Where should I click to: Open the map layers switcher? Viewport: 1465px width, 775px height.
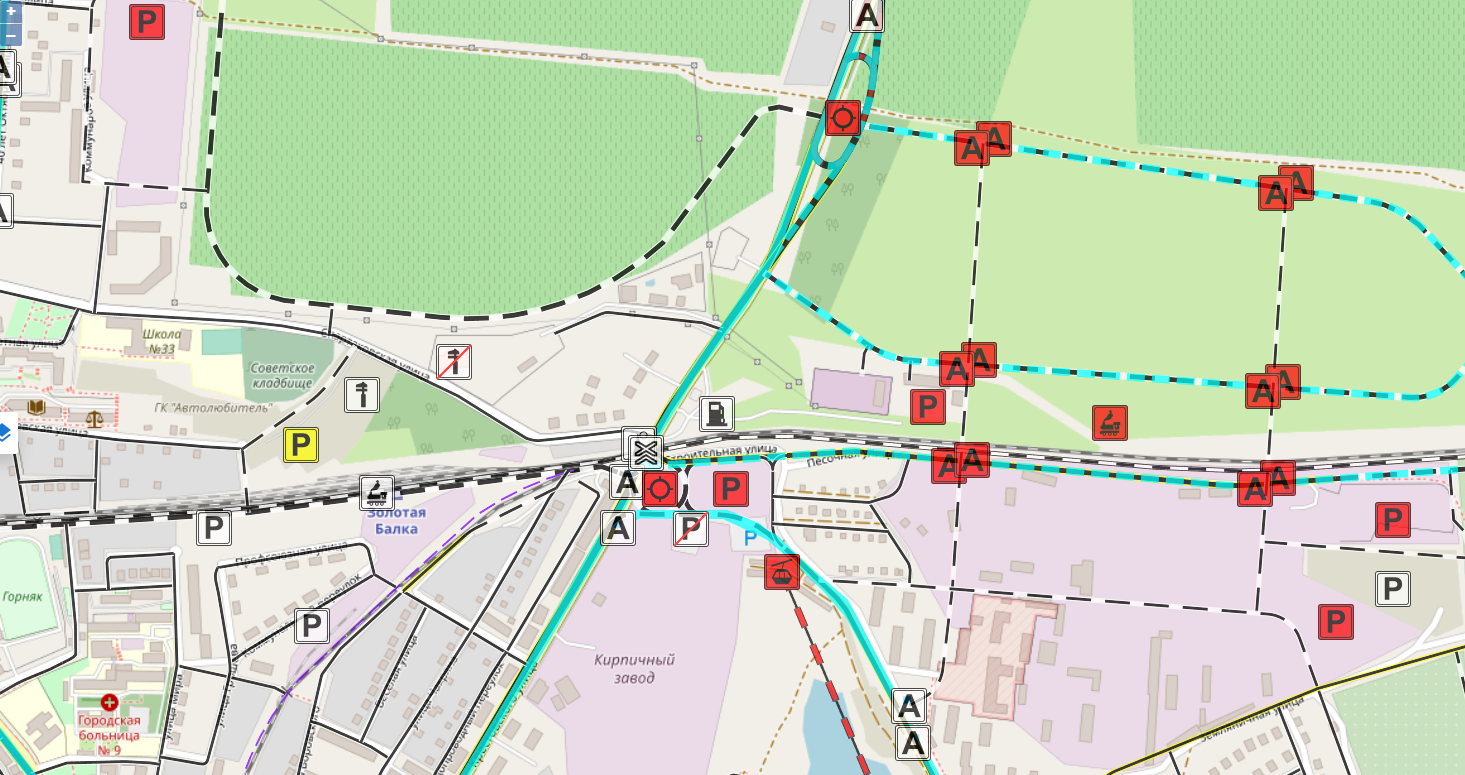pos(6,433)
